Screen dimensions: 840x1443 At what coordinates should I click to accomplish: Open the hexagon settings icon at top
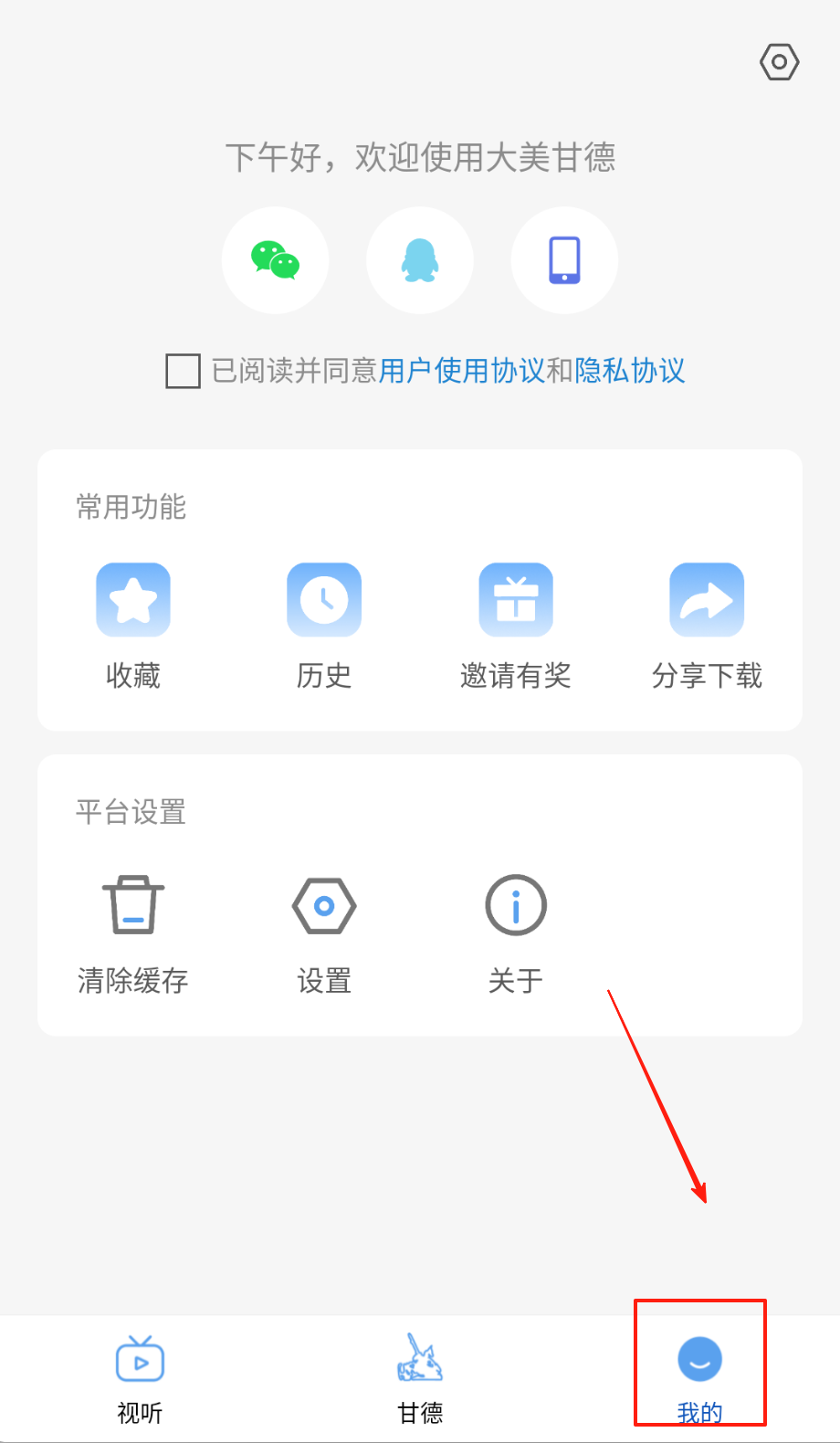coord(779,62)
